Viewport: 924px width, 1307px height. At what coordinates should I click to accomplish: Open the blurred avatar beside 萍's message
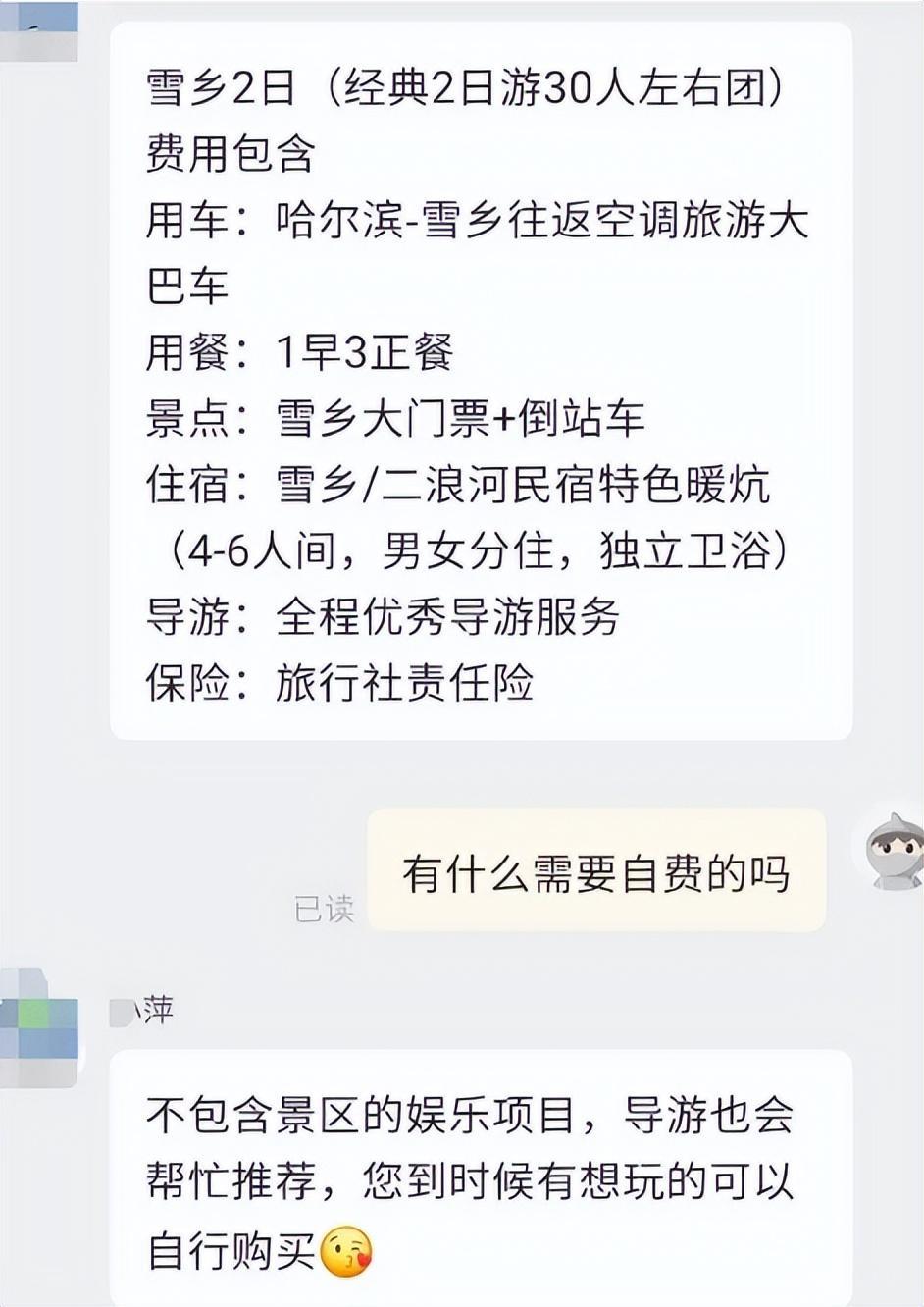[x=39, y=1027]
